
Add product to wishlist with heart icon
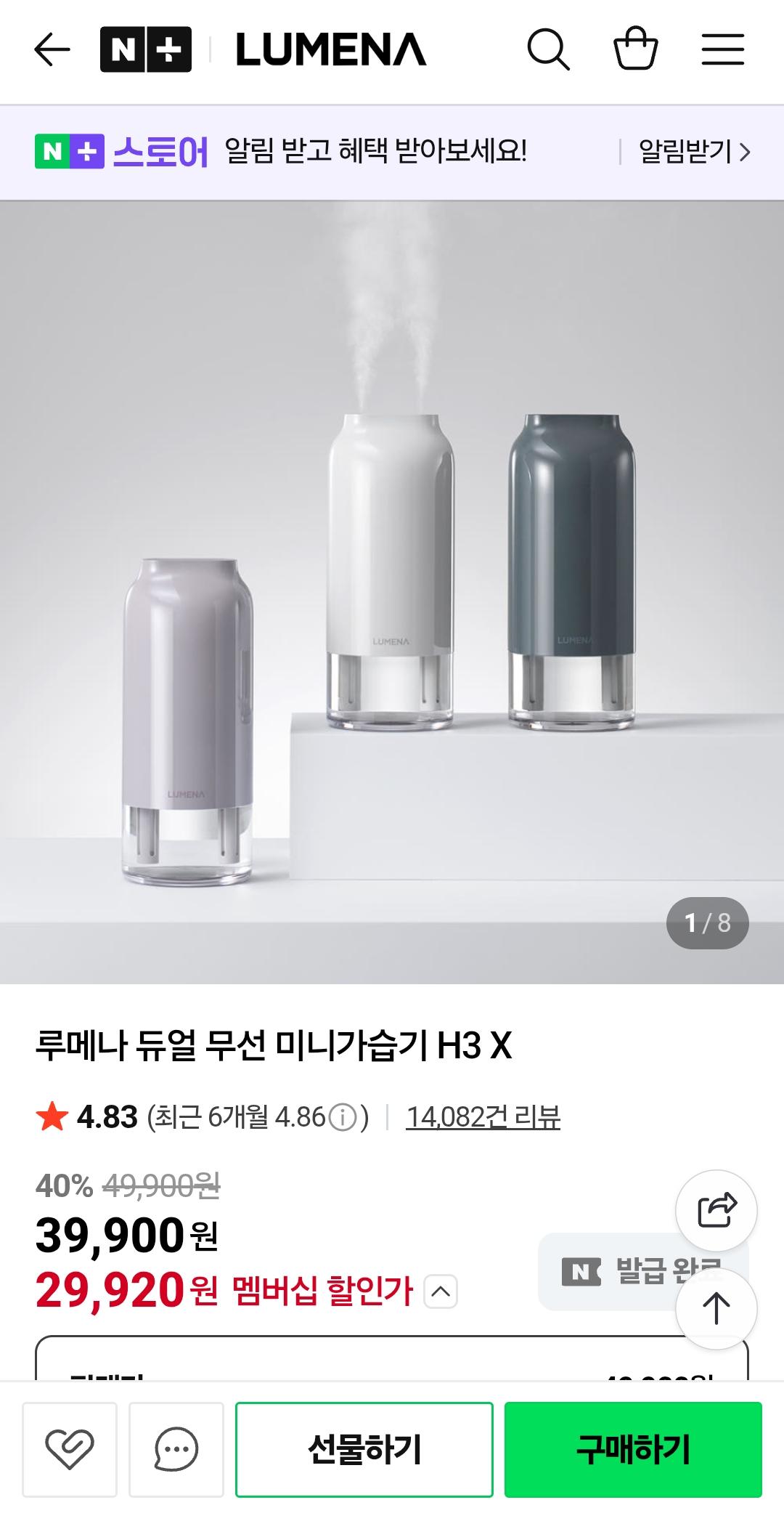point(70,1450)
